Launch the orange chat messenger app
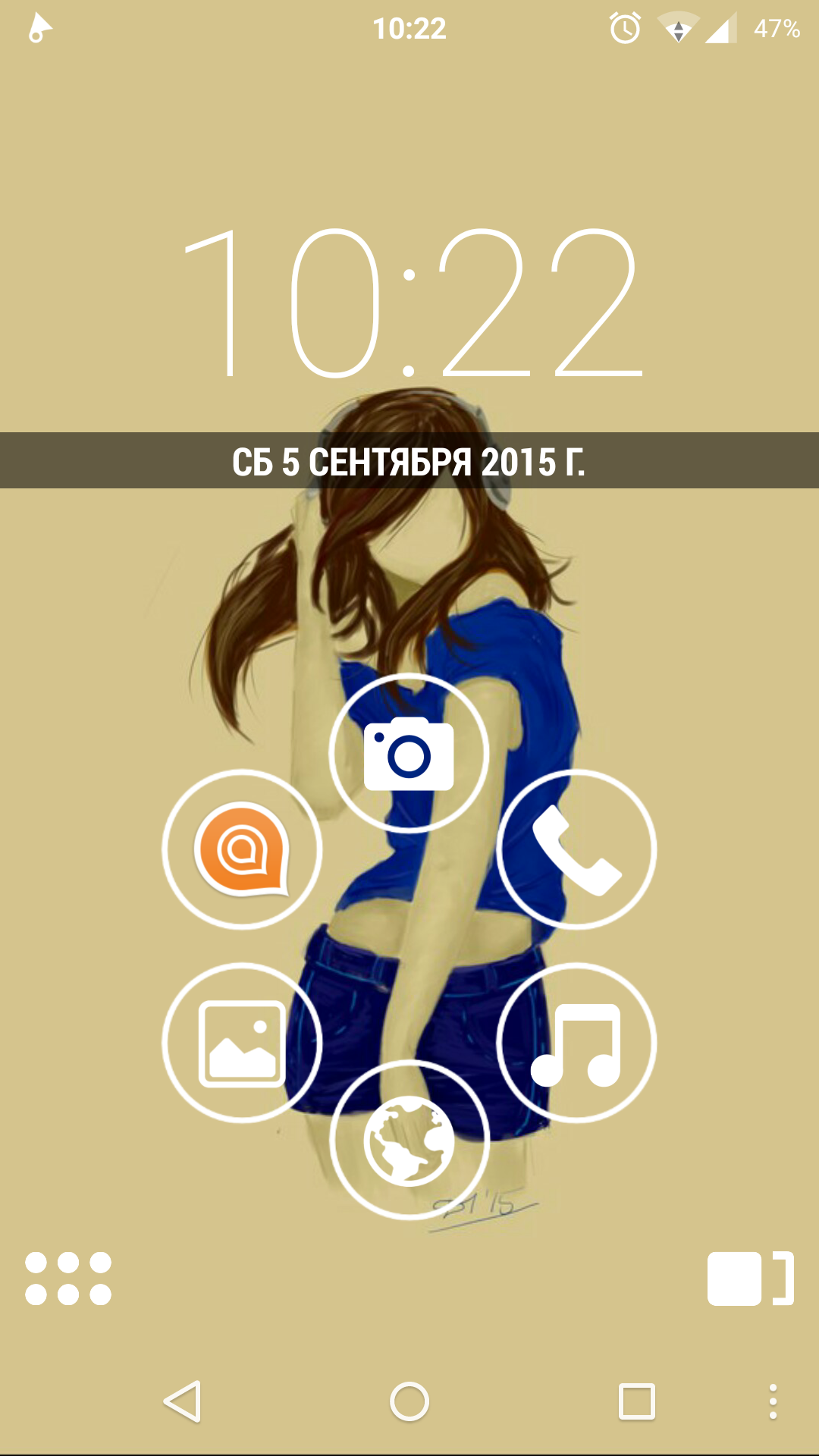 [x=242, y=849]
